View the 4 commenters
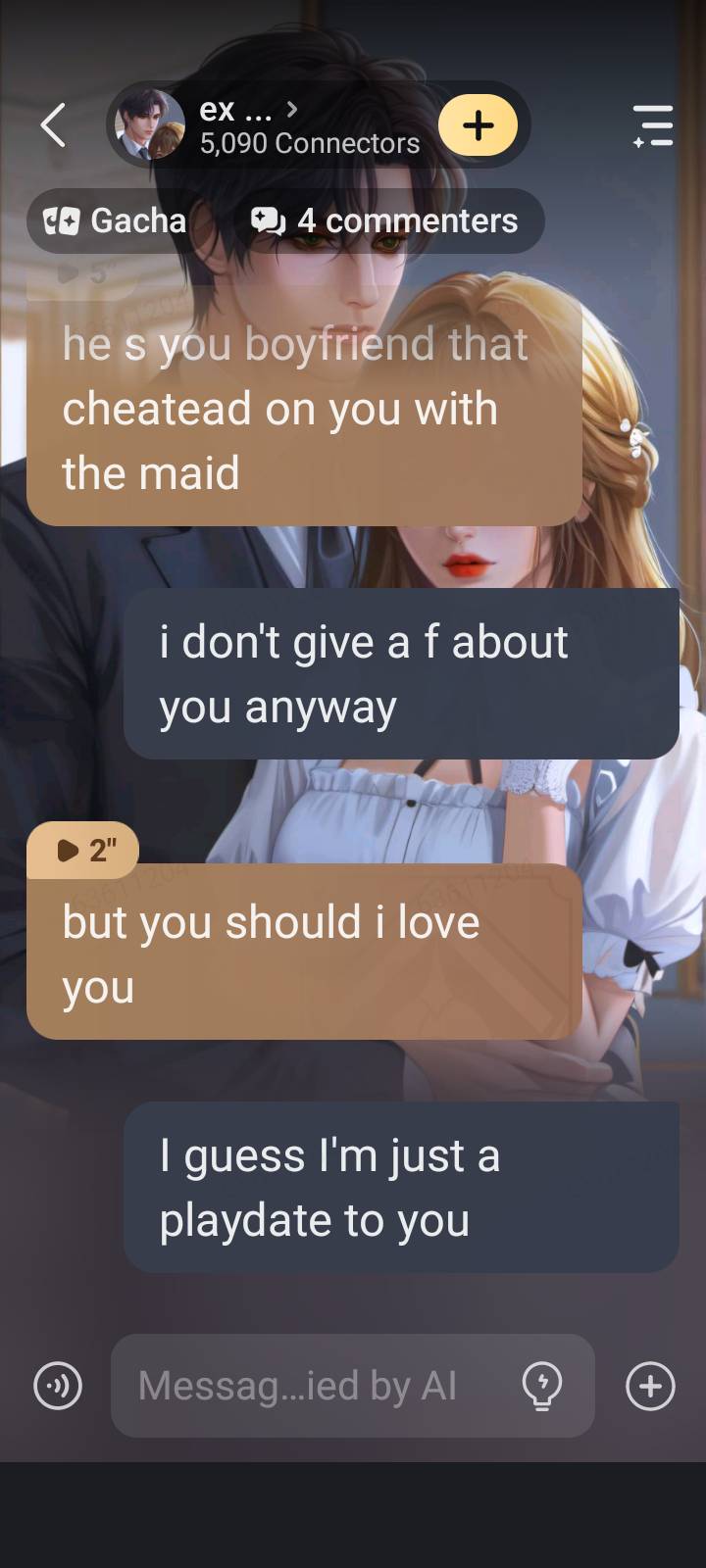Image resolution: width=706 pixels, height=1568 pixels. [x=384, y=220]
